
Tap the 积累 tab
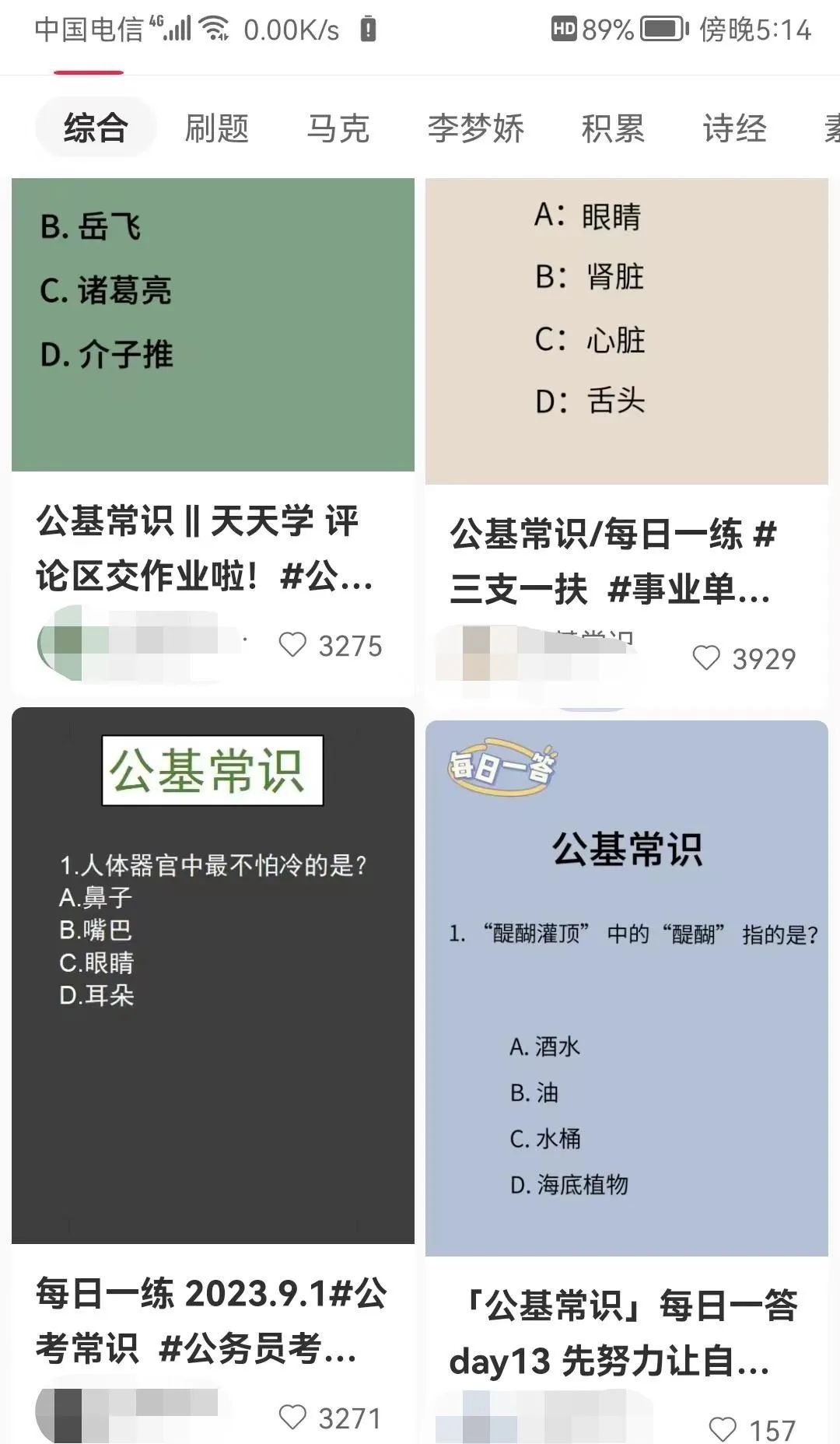(x=613, y=128)
